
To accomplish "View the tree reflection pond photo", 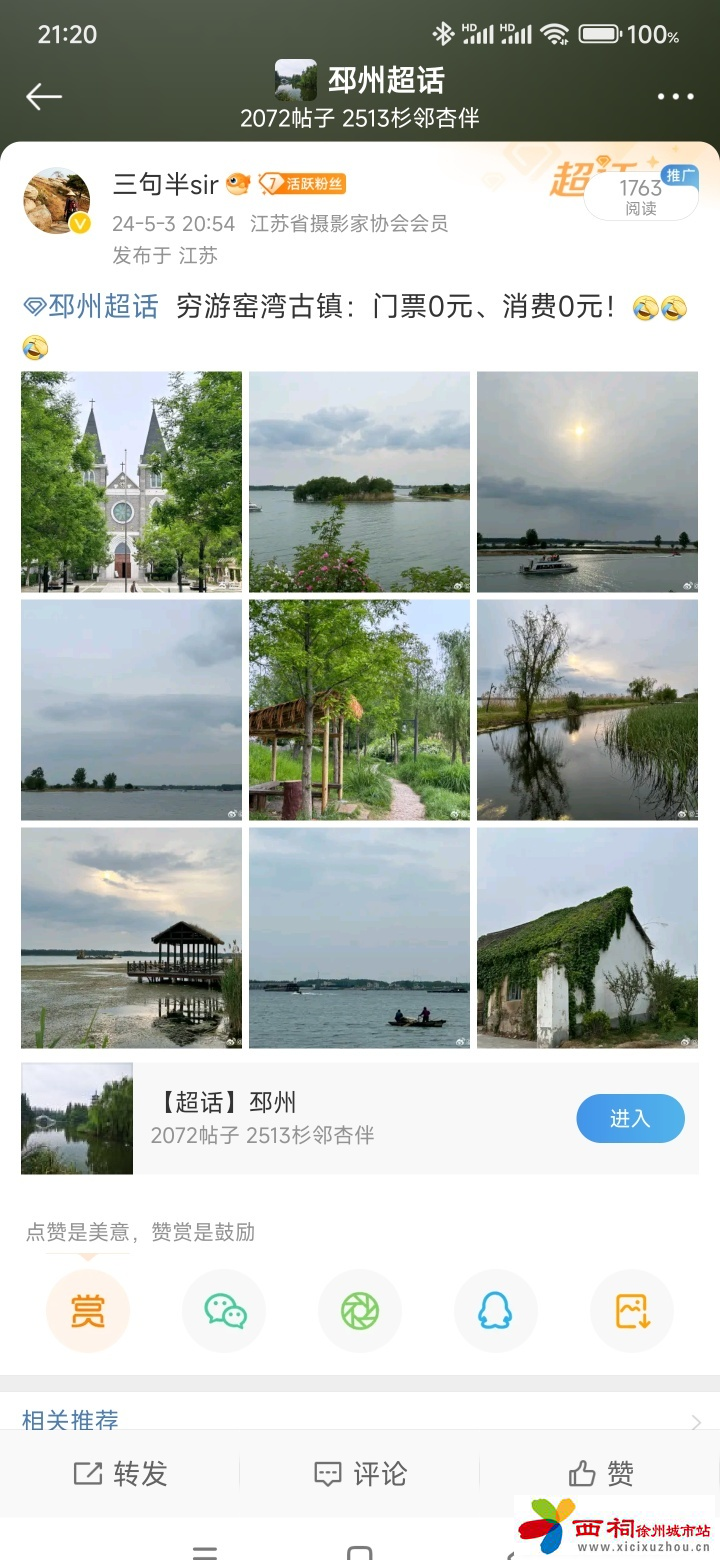I will (587, 710).
